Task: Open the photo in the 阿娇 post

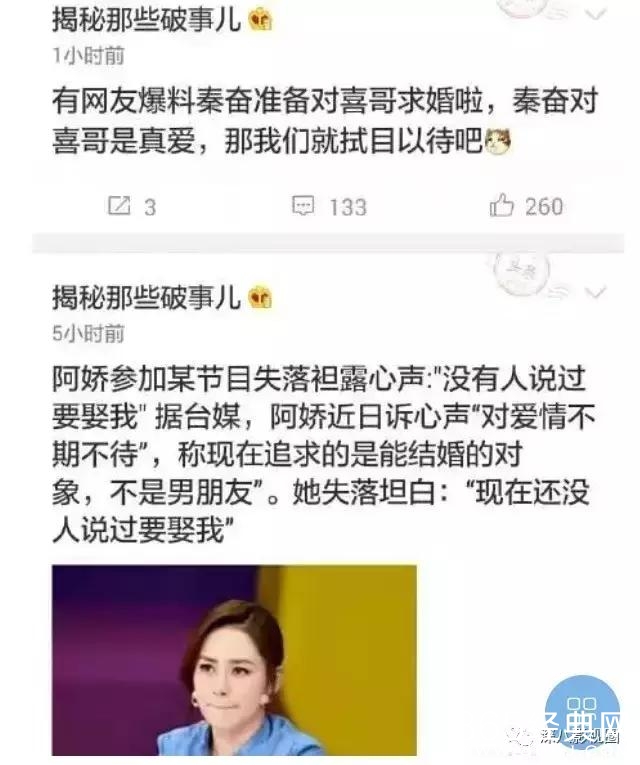Action: point(234,660)
